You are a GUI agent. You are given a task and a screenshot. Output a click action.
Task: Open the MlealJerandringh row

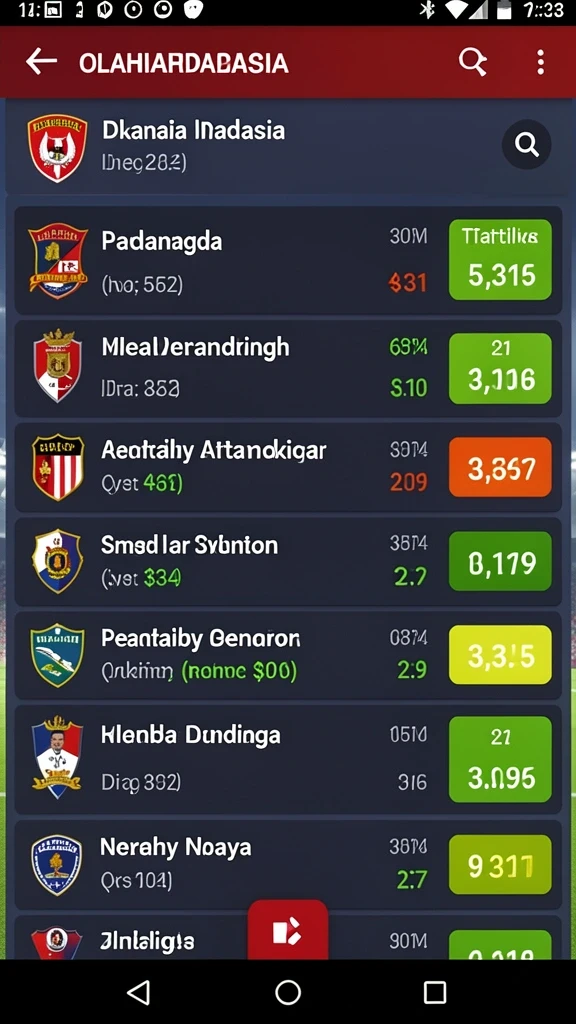pos(288,368)
